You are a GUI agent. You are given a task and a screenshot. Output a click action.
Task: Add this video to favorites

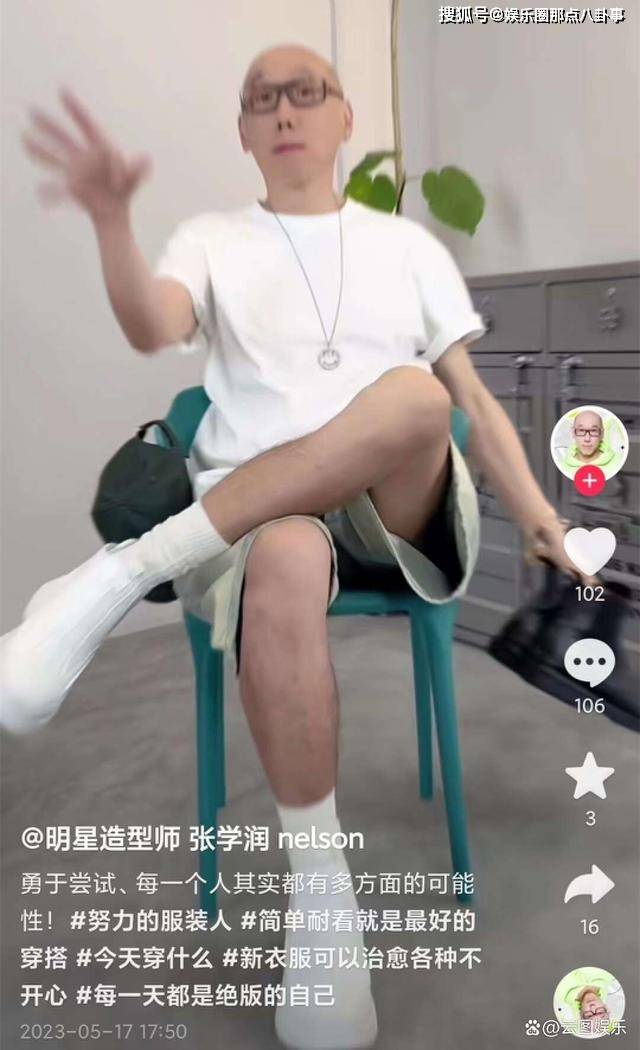click(589, 776)
